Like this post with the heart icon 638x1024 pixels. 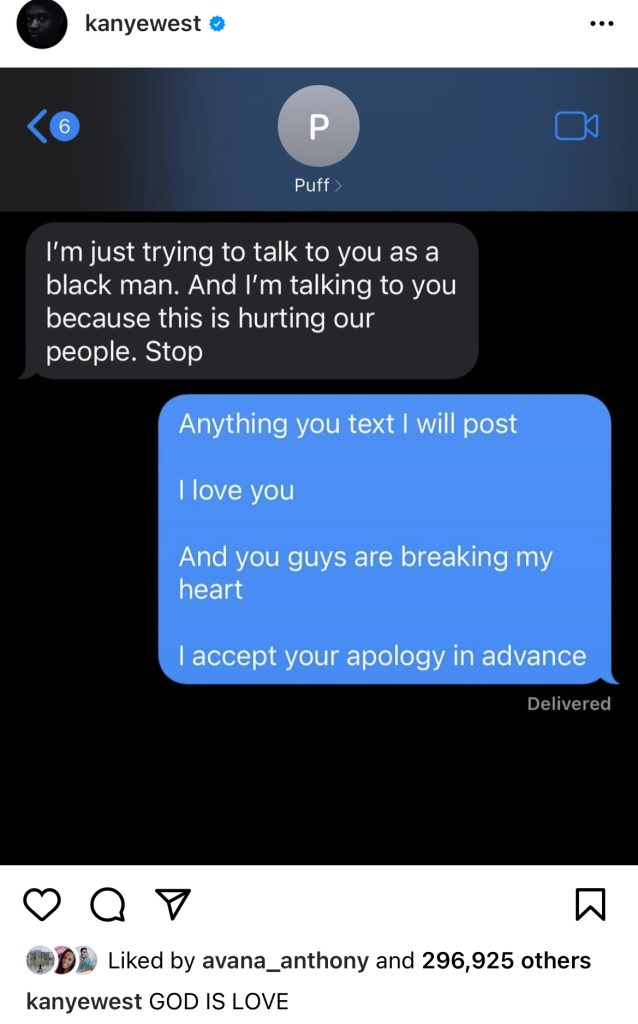coord(42,904)
